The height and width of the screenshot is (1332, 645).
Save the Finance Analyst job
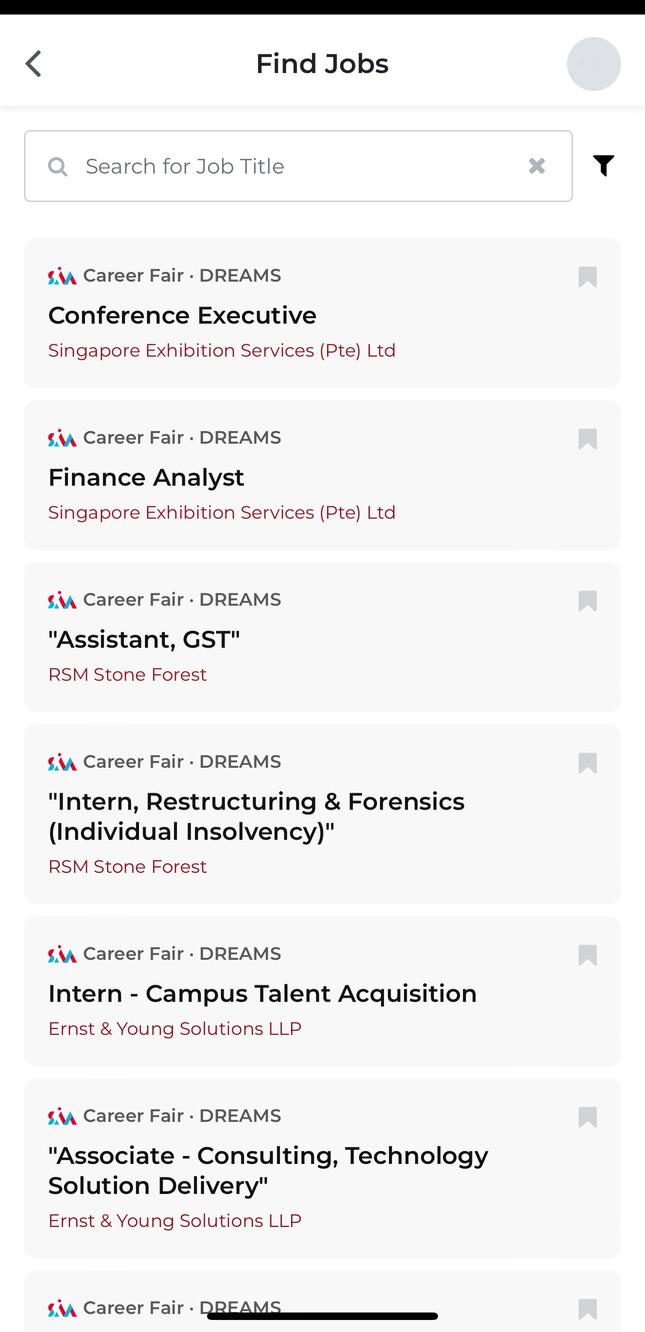[588, 439]
